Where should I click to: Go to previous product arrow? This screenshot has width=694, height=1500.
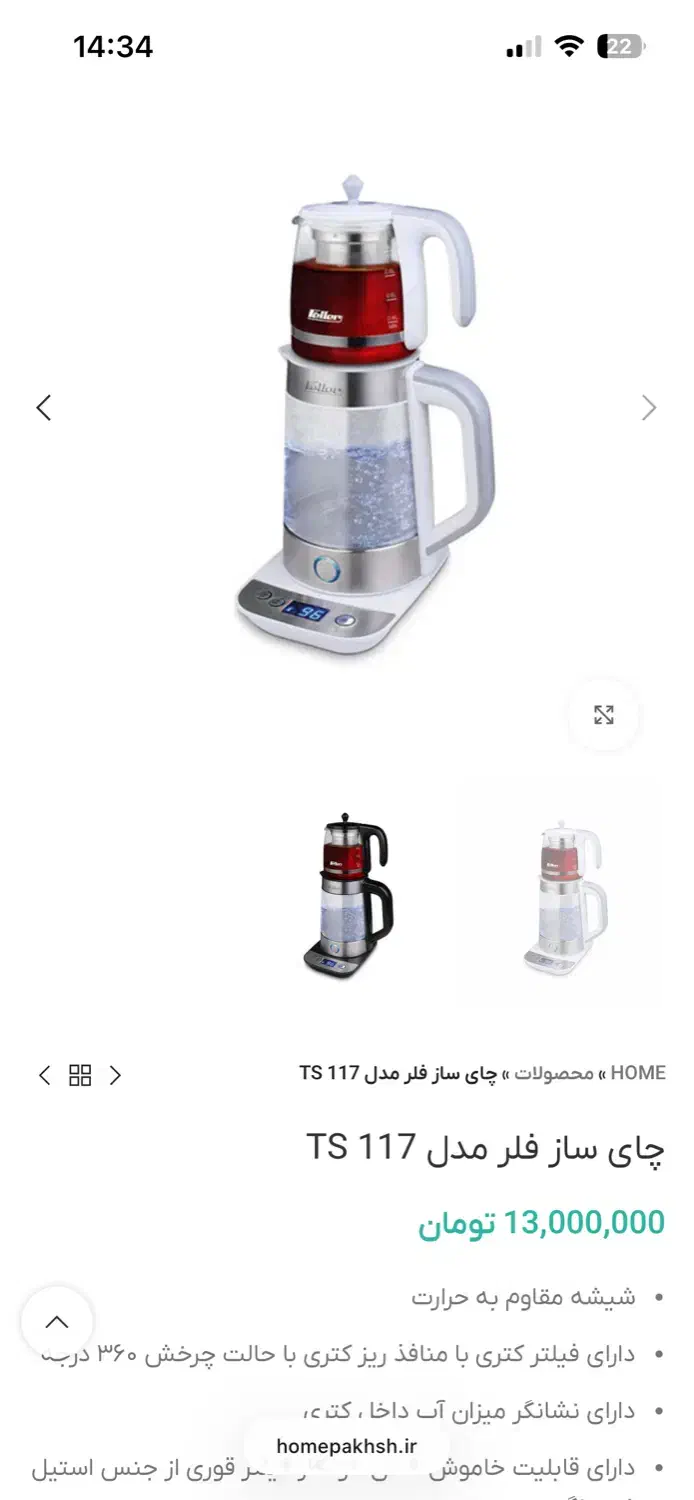coord(43,1075)
